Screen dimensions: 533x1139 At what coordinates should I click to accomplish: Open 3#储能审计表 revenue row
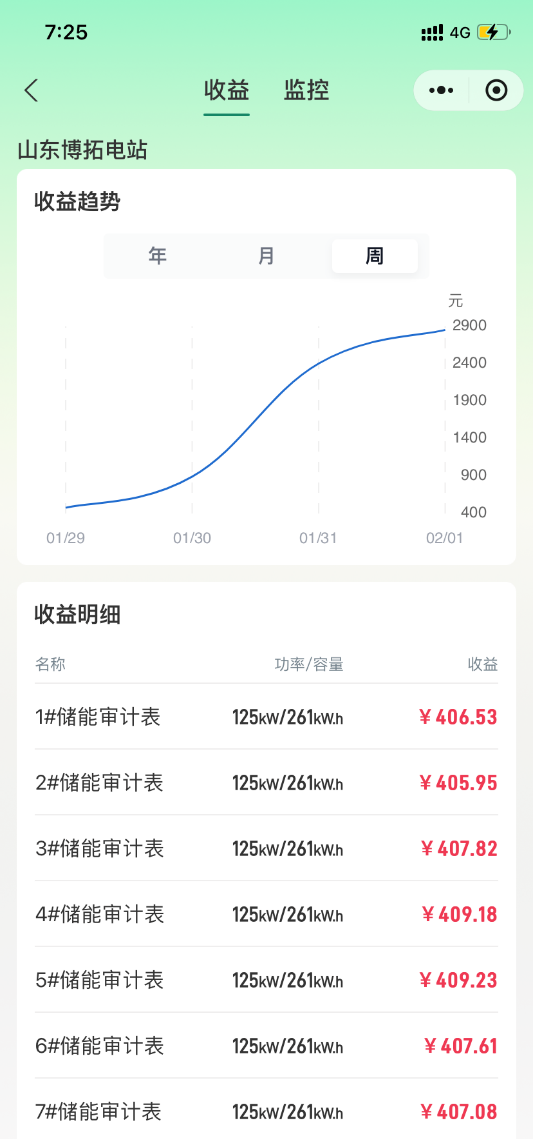[266, 848]
